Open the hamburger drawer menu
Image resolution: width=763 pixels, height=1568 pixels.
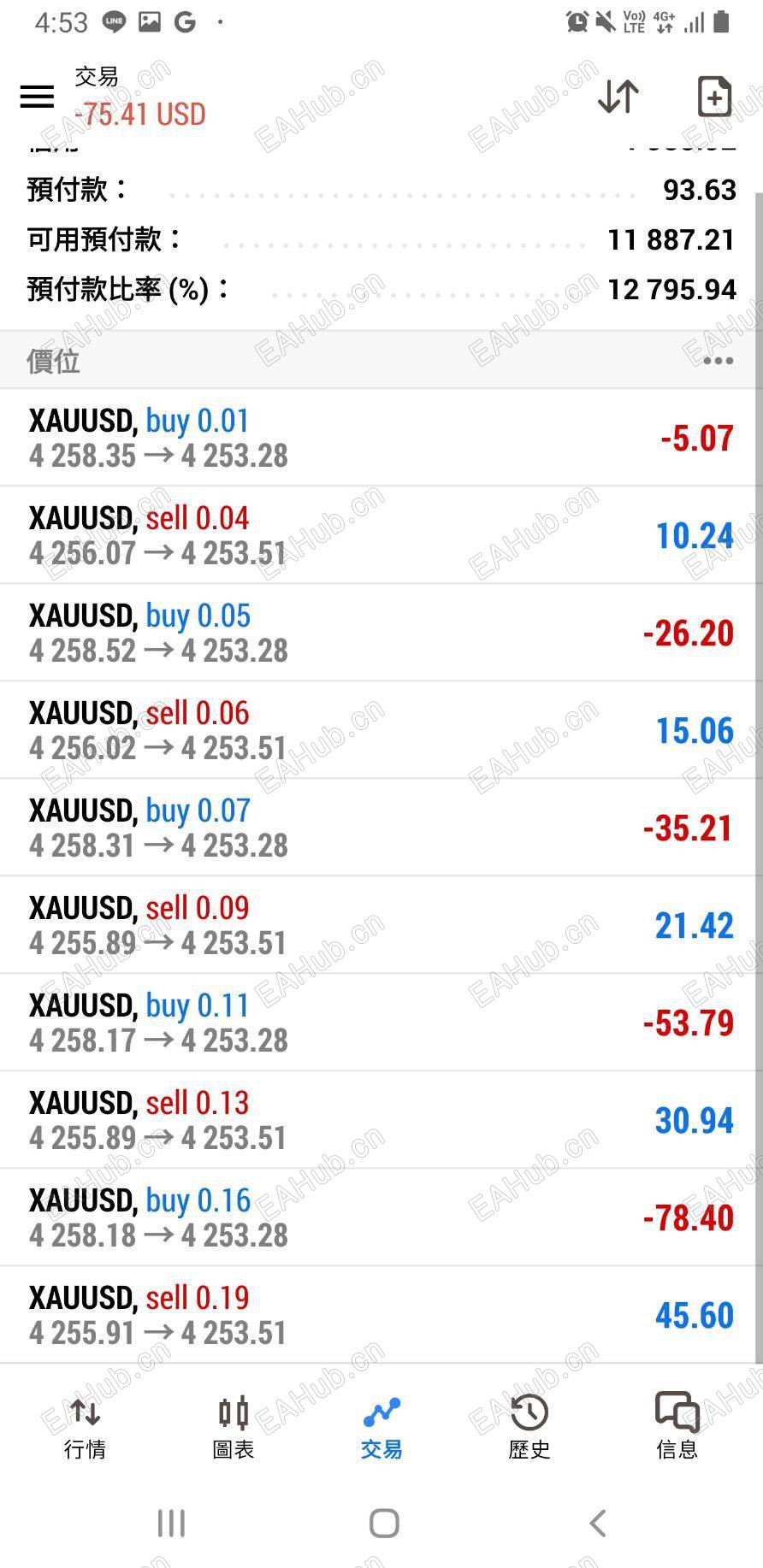(37, 96)
